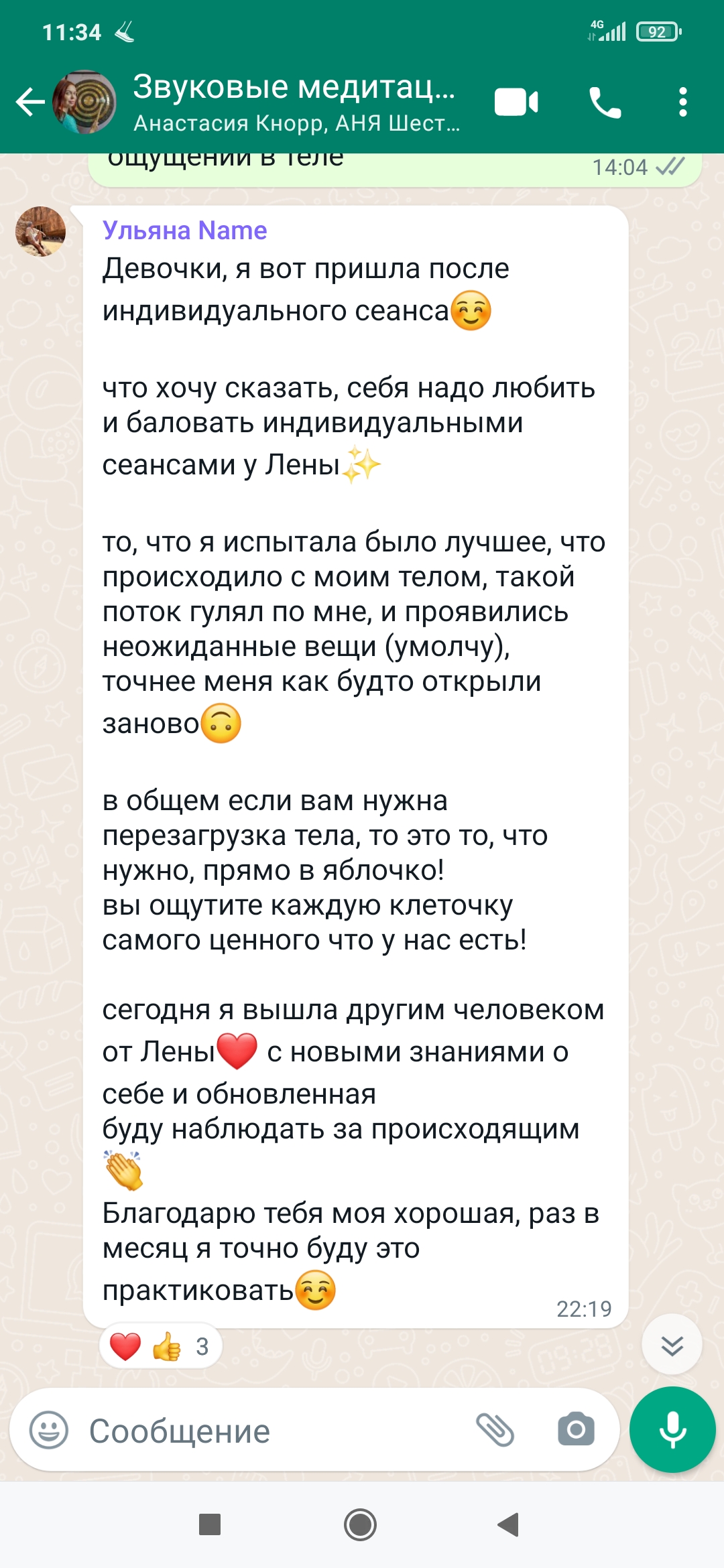Screen dimensions: 724x1568
Task: View reactions on Ульяна's message
Action: click(x=161, y=1346)
